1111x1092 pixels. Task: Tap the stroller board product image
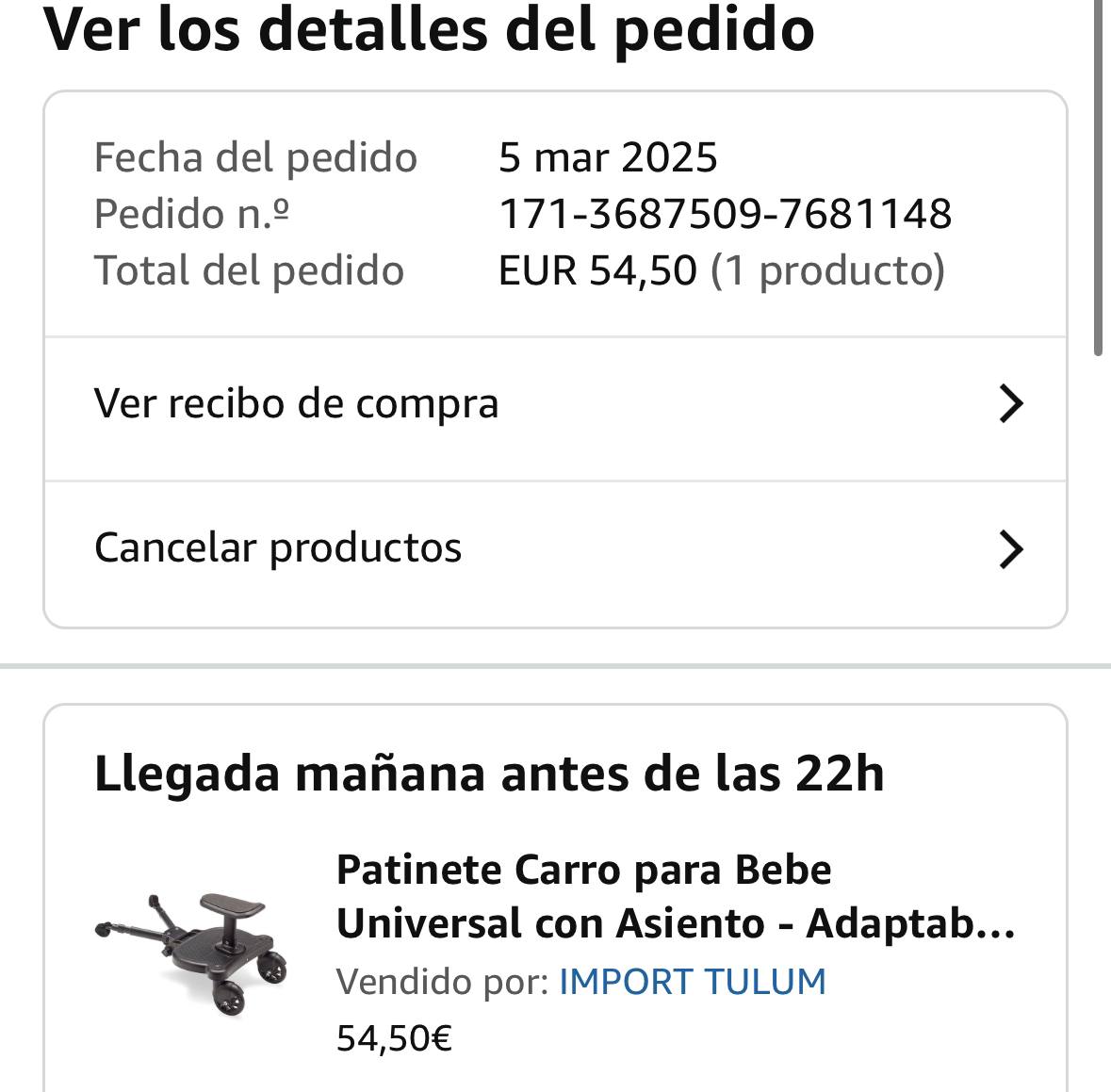192,953
